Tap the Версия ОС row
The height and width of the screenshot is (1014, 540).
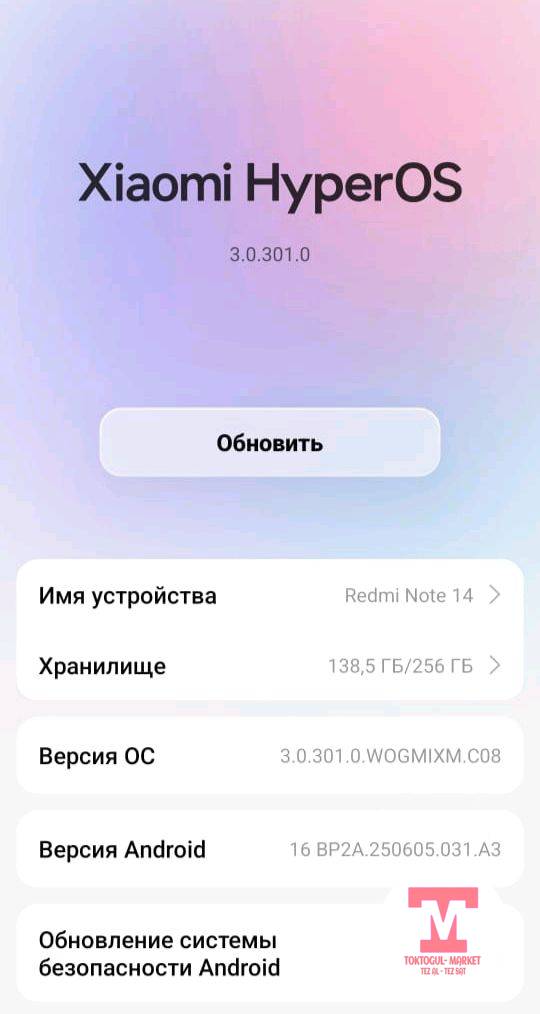[270, 755]
